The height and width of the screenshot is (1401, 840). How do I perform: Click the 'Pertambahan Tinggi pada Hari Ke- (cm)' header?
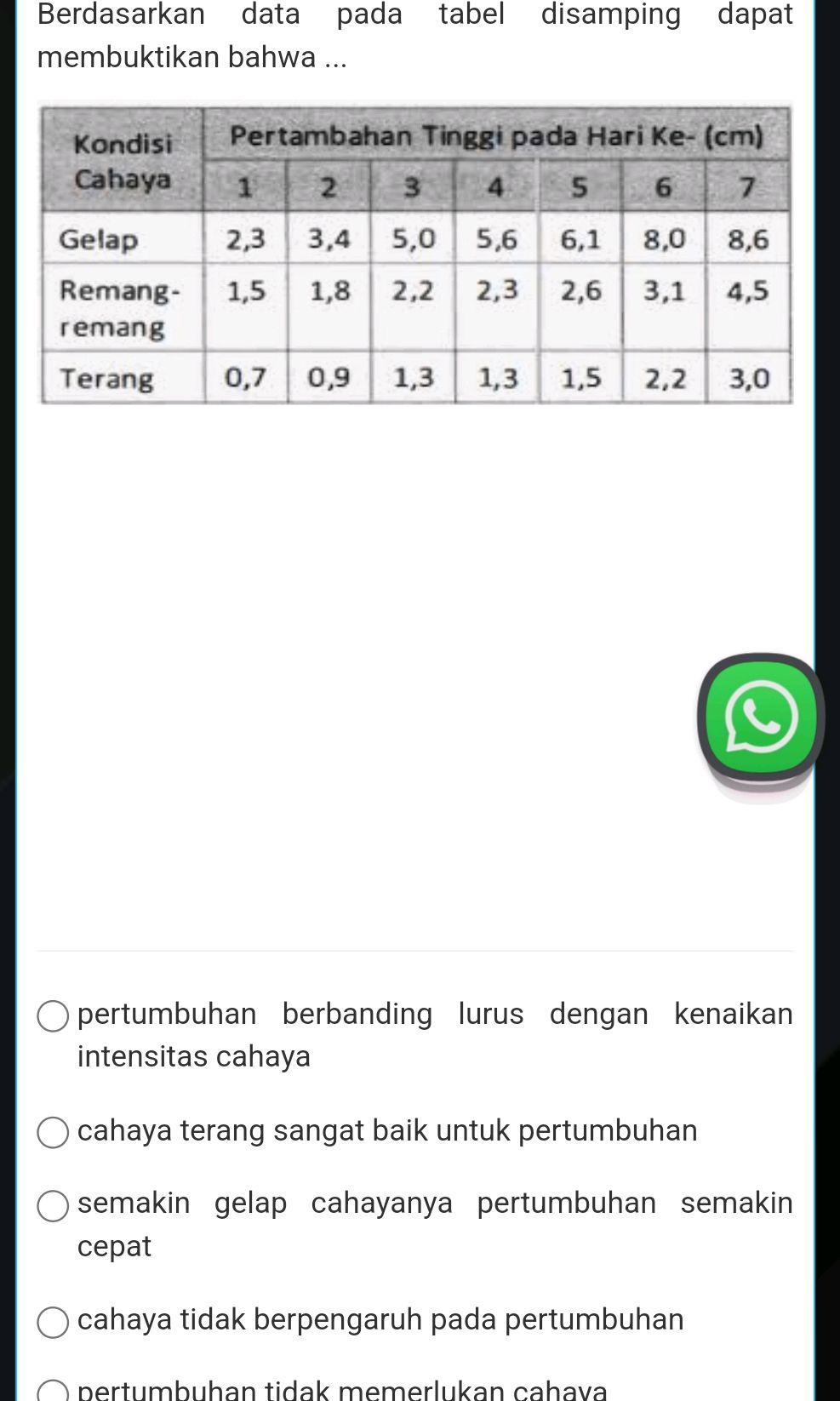[x=497, y=135]
